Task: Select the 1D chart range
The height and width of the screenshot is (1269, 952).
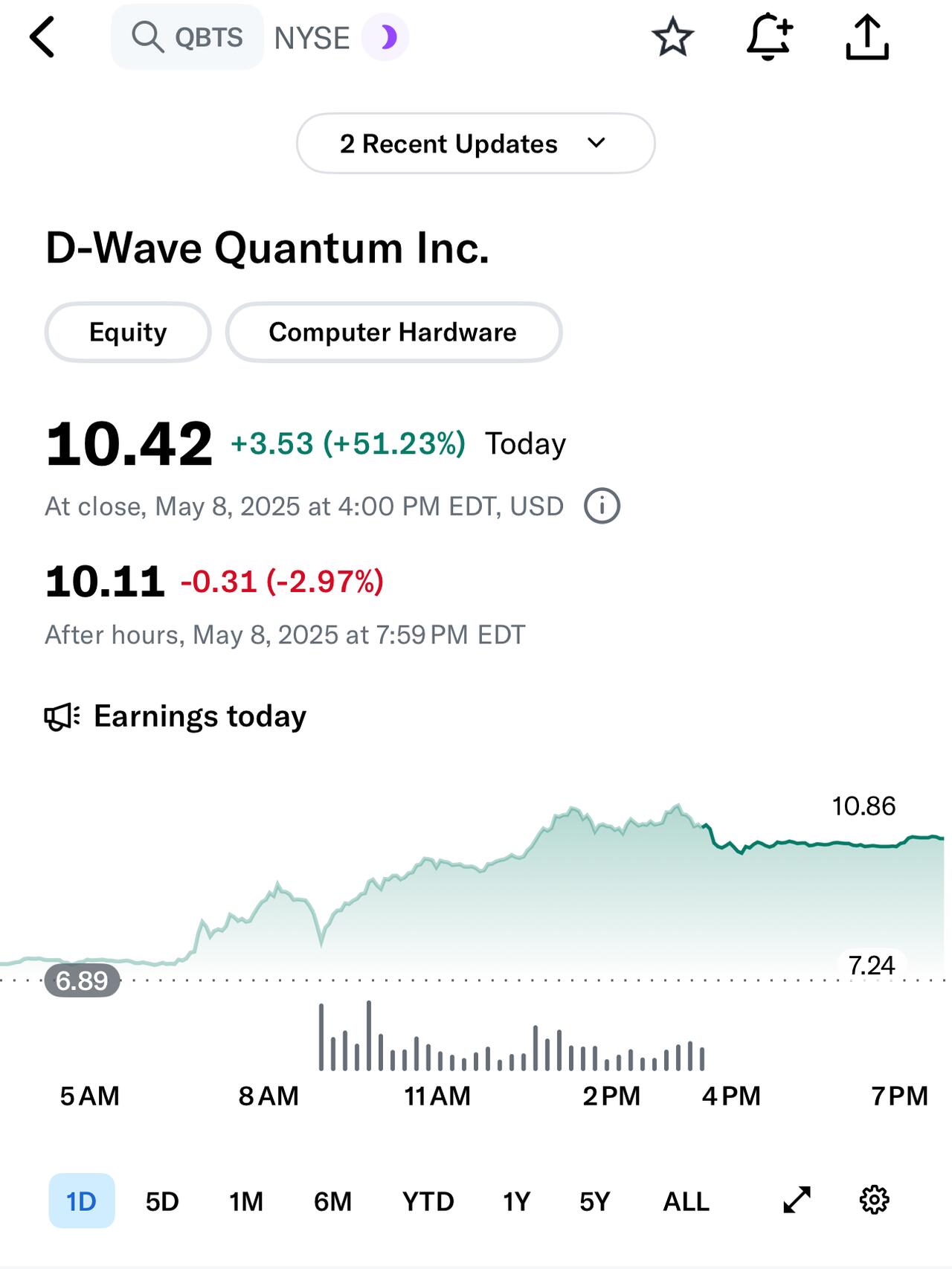Action: coord(82,1201)
